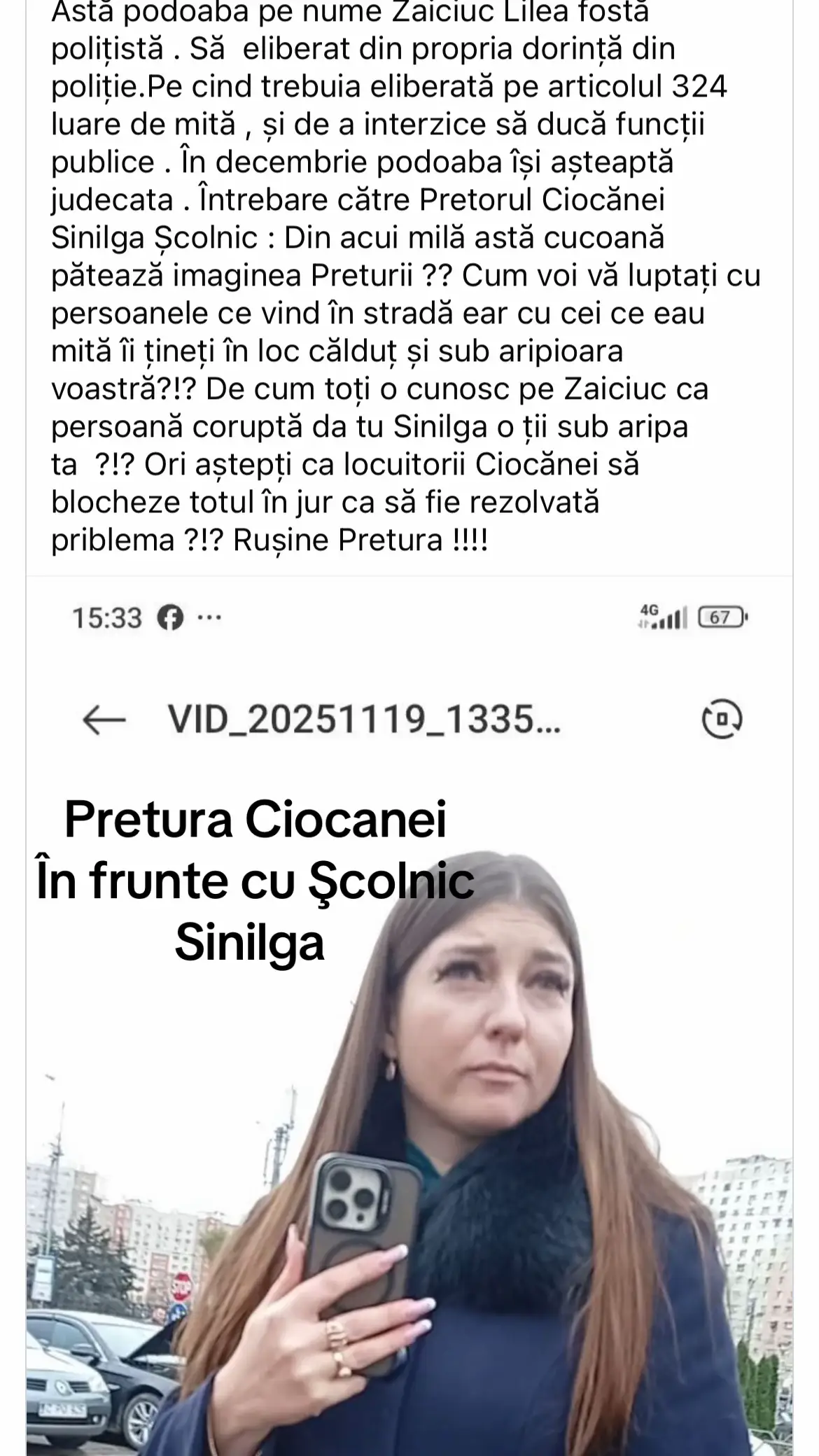This screenshot has width=819, height=1456.
Task: Open the attached Pretura Ciocanei post image
Action: (x=409, y=1016)
